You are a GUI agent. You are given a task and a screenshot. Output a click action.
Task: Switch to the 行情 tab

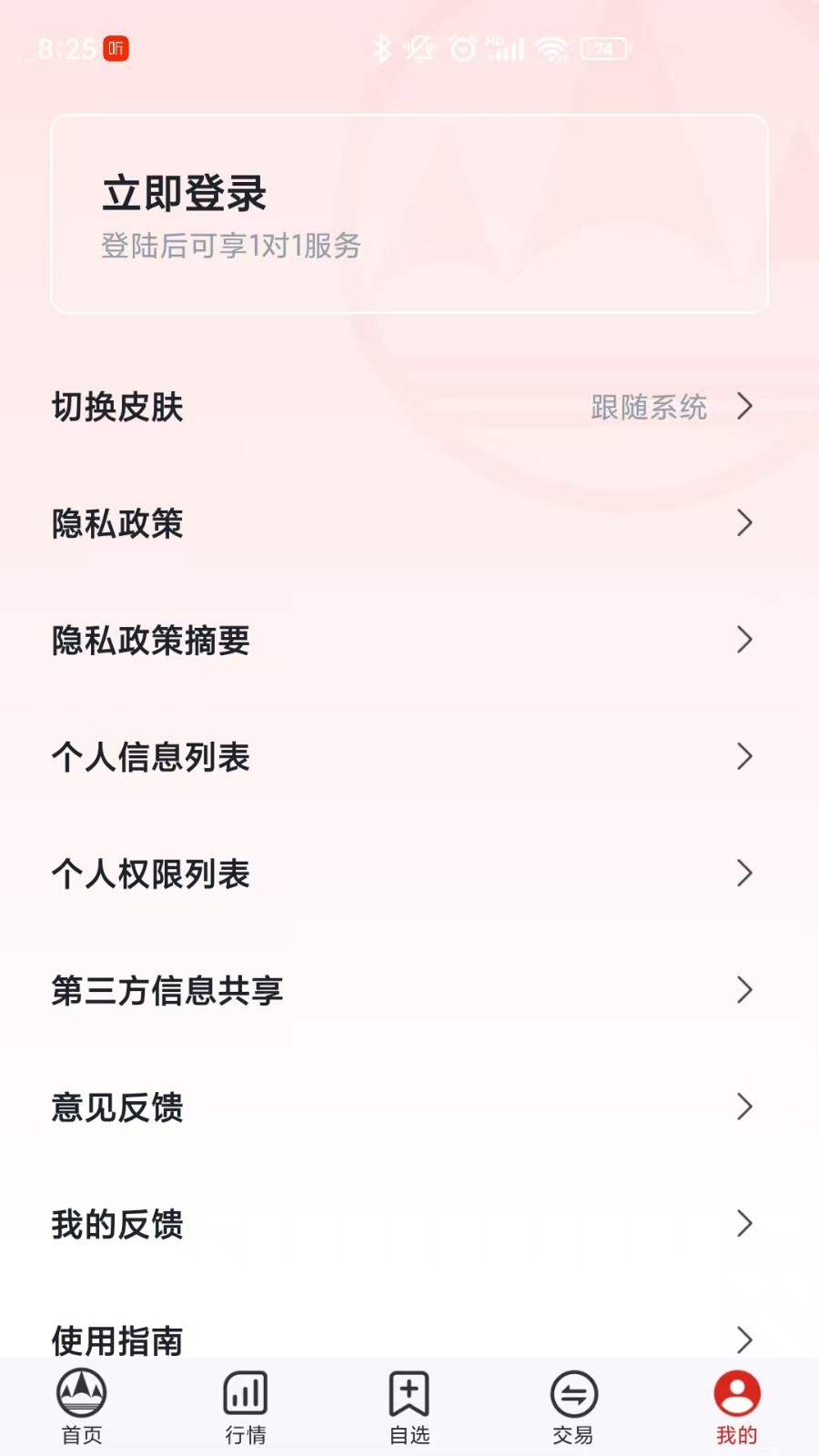[246, 1407]
